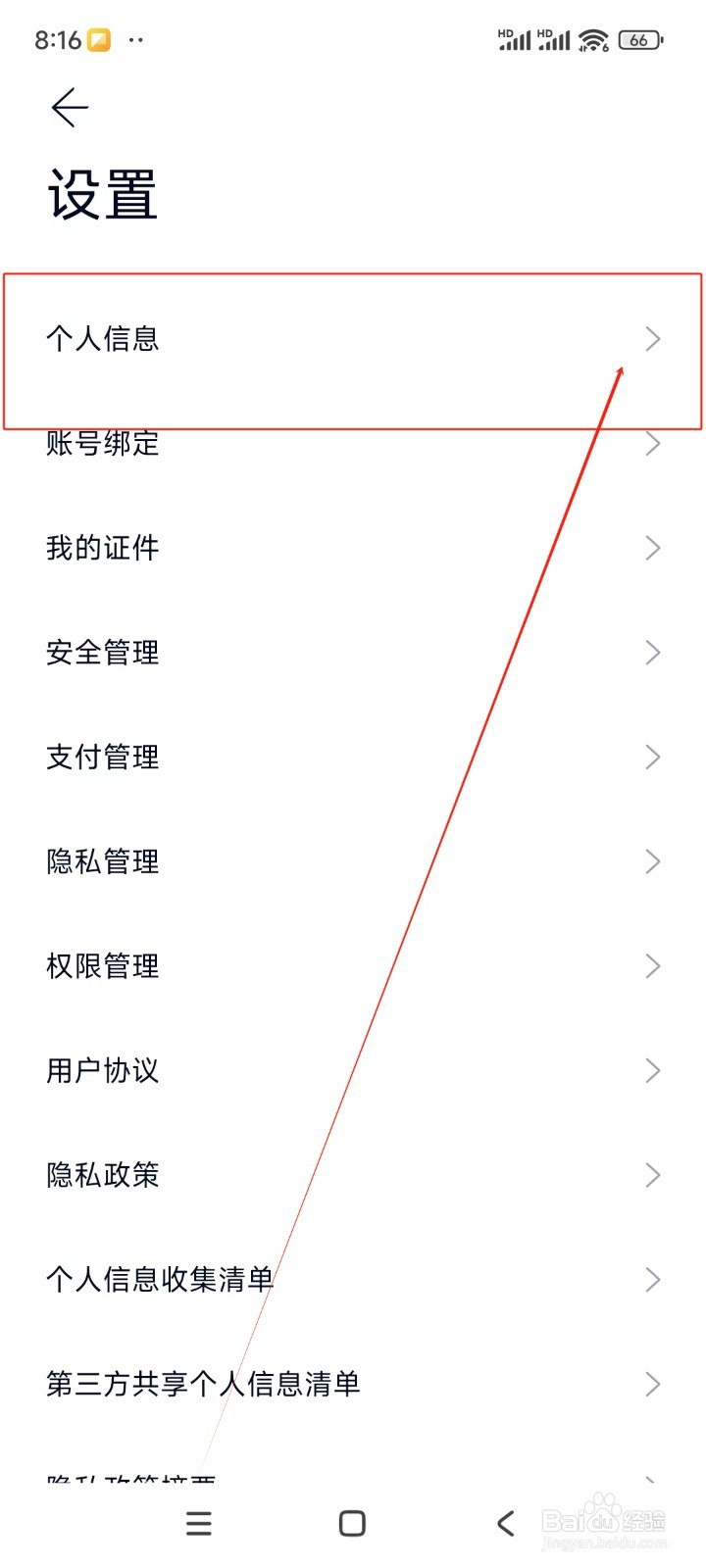Tap the highlighted 个人信息 row
706x1568 pixels.
tap(294, 339)
